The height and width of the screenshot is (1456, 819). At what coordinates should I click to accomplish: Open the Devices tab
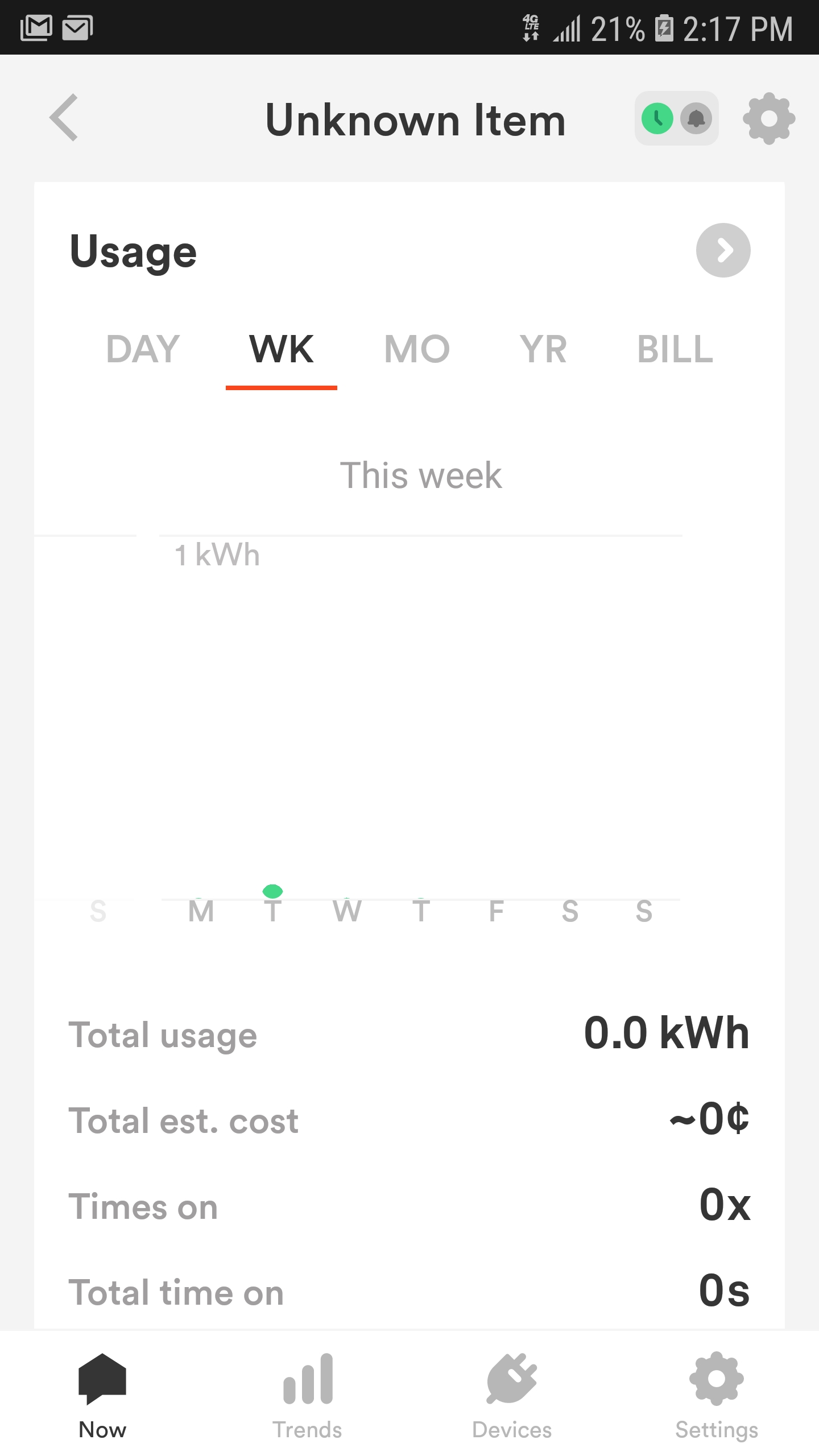click(512, 1396)
